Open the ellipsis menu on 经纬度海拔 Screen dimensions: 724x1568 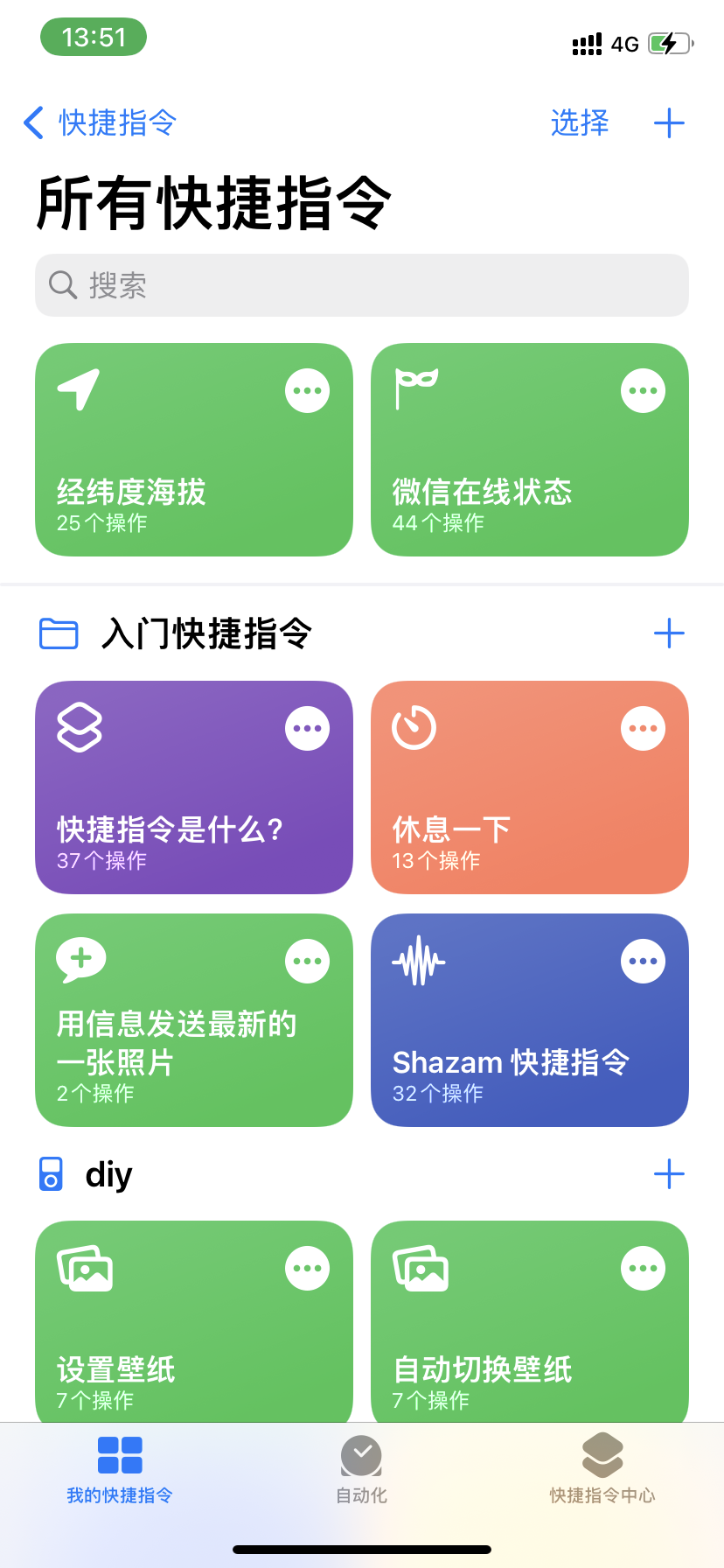[x=307, y=391]
